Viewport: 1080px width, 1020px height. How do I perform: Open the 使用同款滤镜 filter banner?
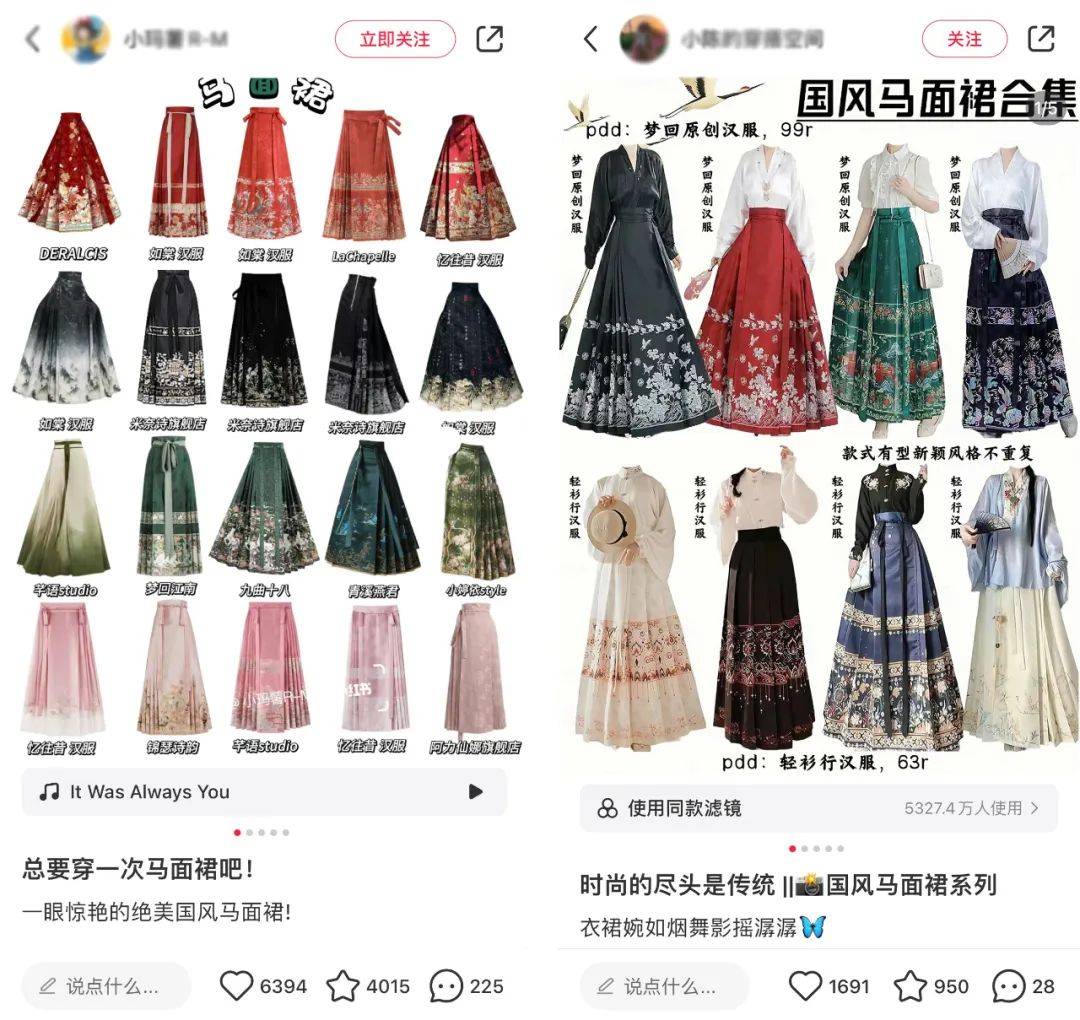tap(818, 808)
